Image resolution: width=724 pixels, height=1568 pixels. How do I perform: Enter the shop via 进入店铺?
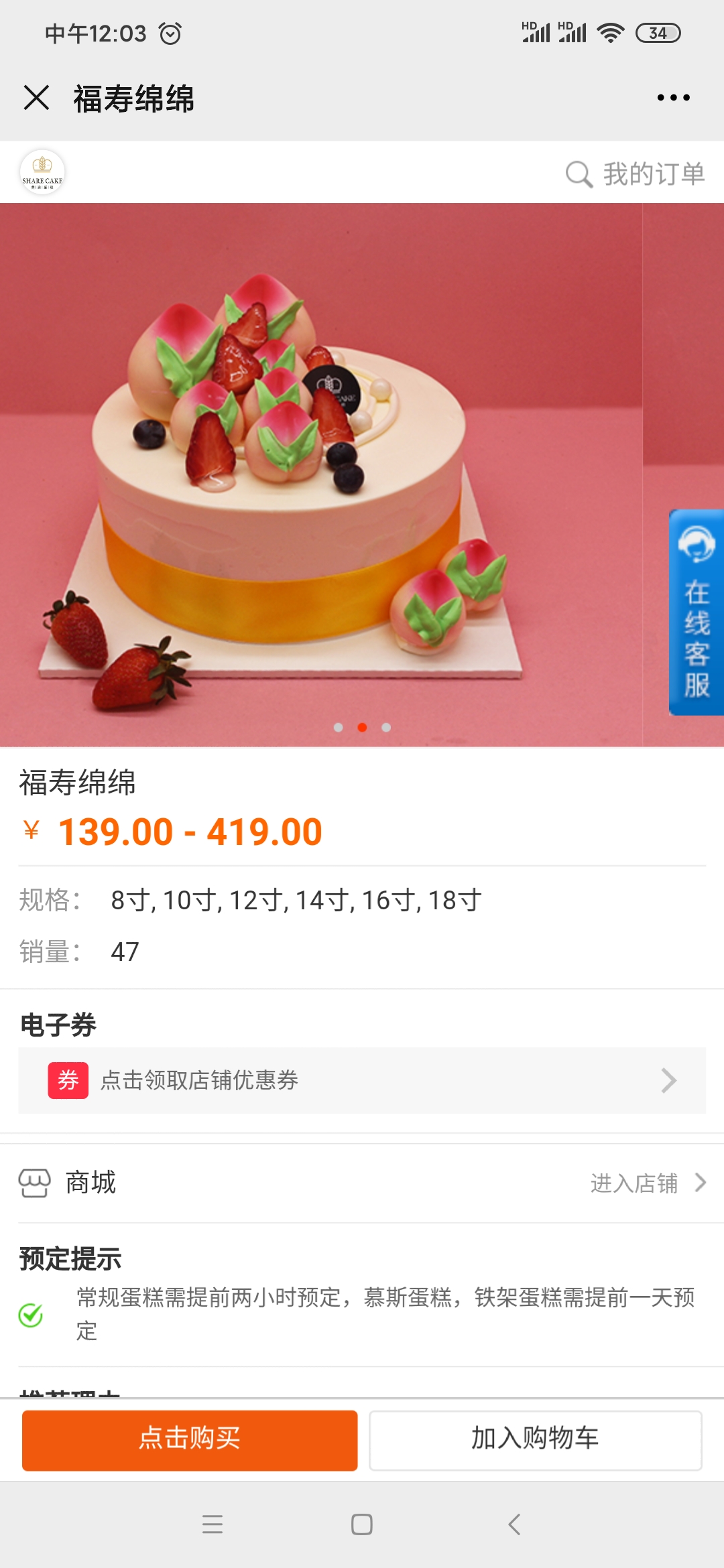[648, 1183]
